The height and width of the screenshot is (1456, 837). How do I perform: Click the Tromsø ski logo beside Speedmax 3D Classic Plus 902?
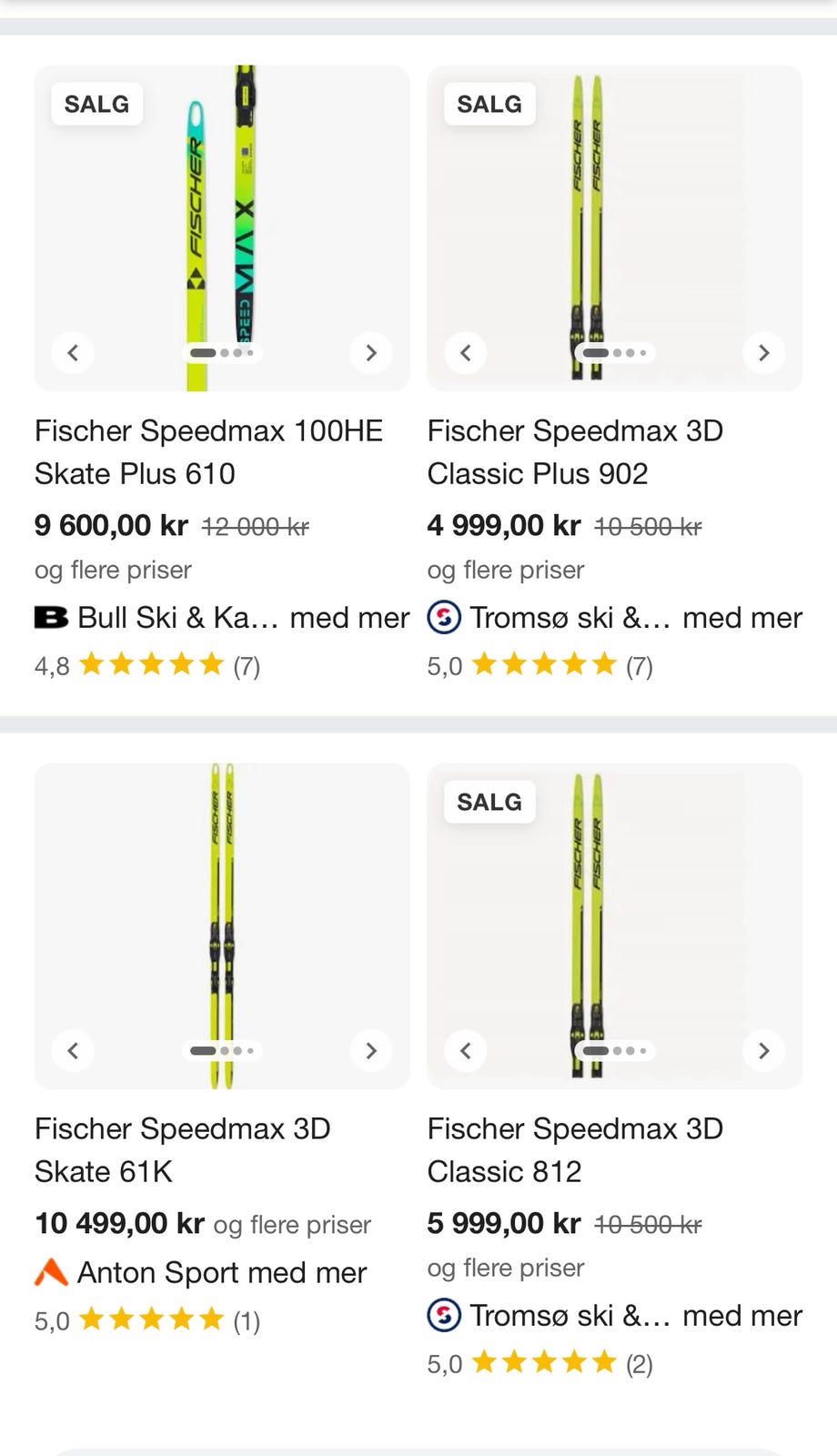pyautogui.click(x=445, y=617)
